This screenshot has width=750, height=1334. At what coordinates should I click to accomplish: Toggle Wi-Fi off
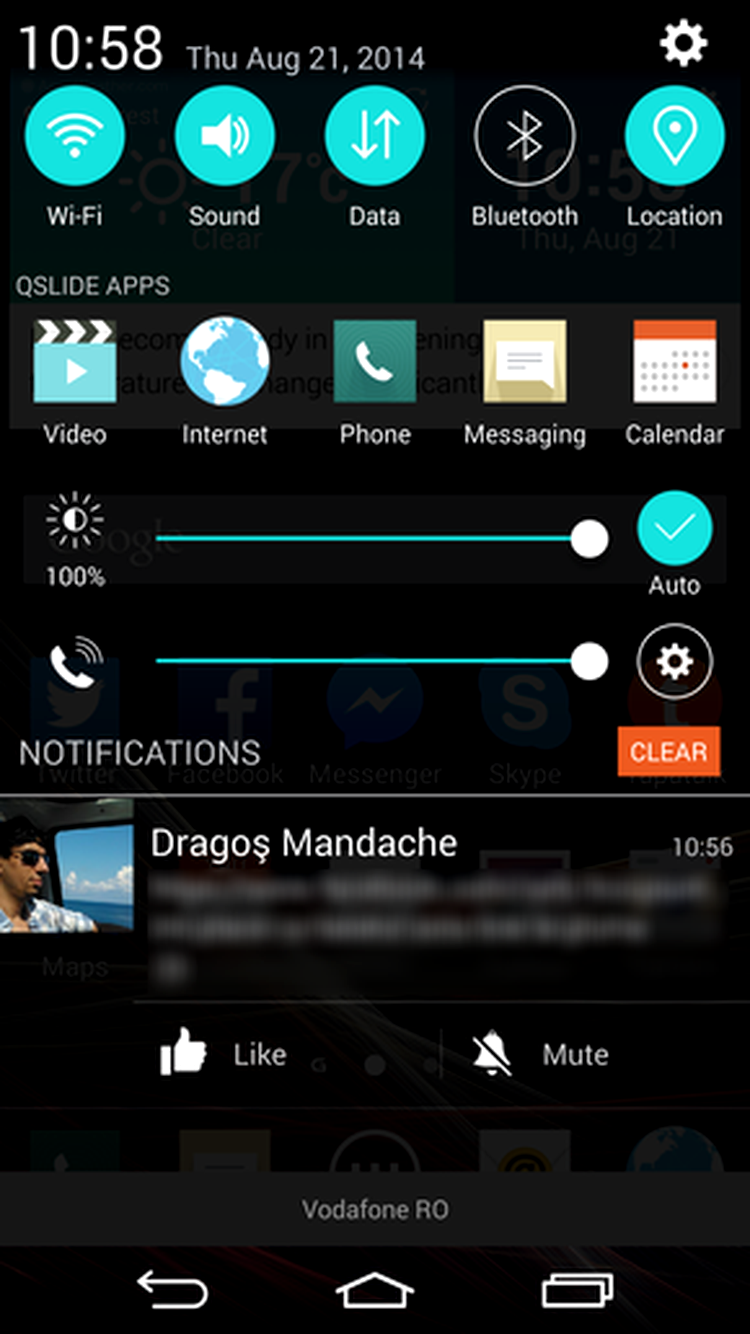[x=75, y=136]
